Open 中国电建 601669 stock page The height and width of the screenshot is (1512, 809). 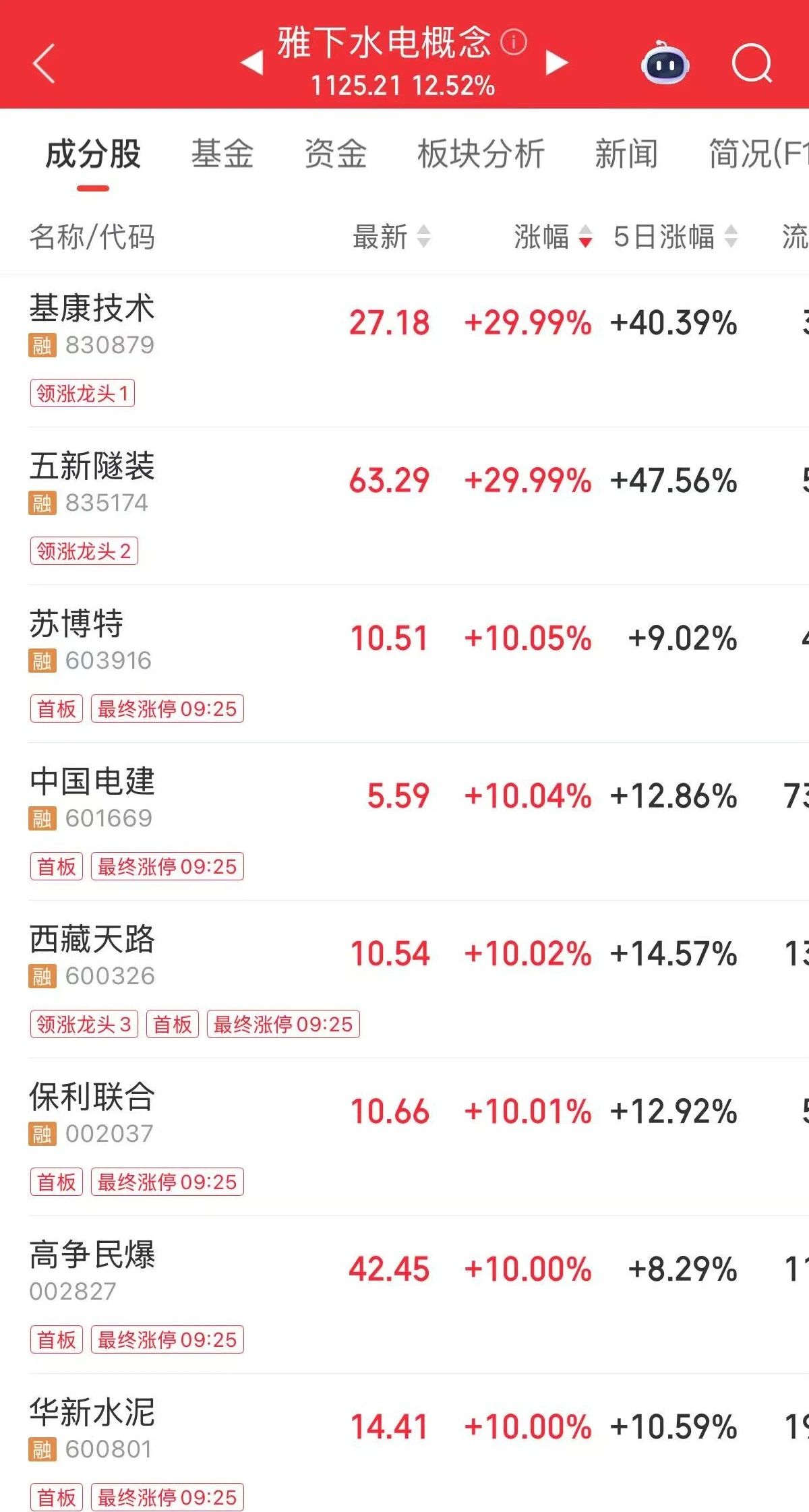pos(92,797)
